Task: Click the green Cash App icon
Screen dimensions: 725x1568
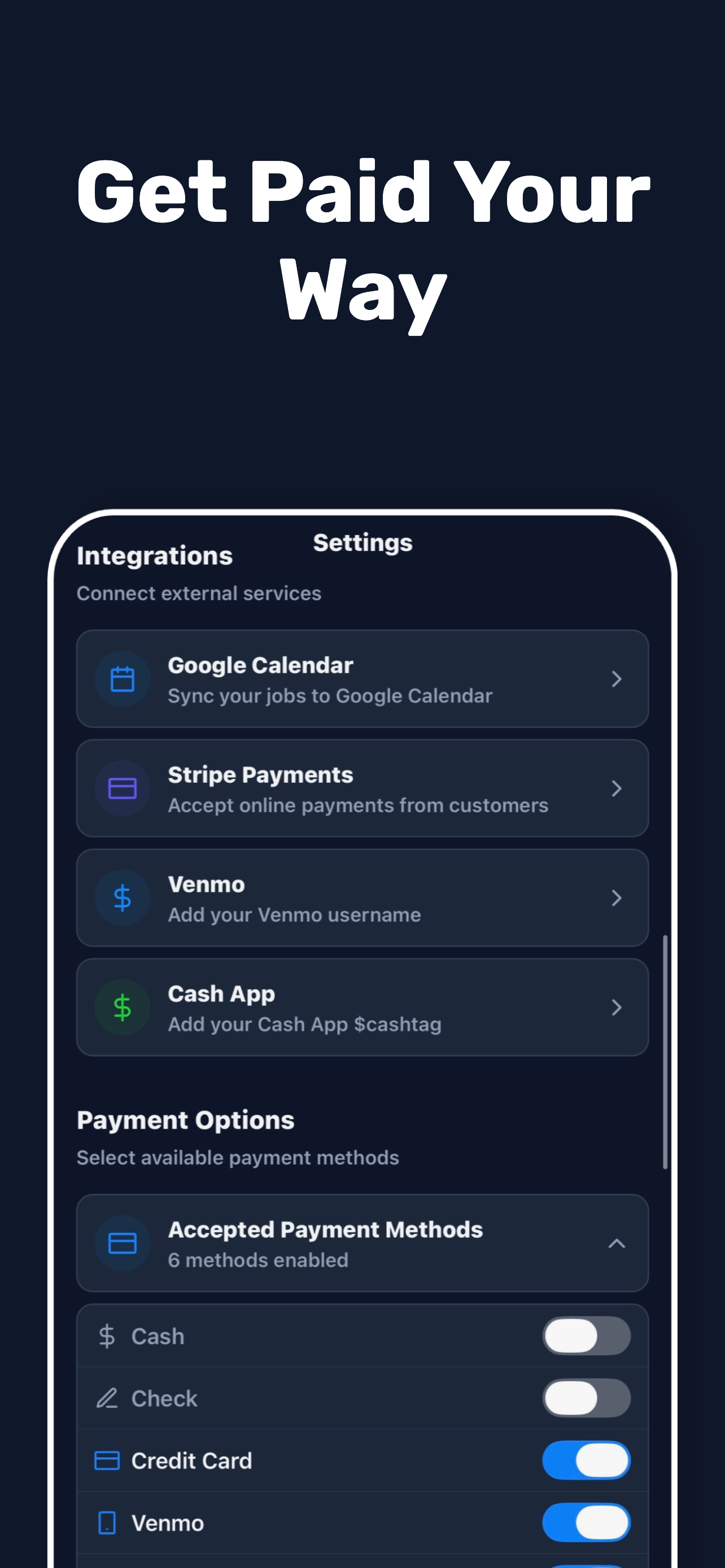Action: point(122,1008)
